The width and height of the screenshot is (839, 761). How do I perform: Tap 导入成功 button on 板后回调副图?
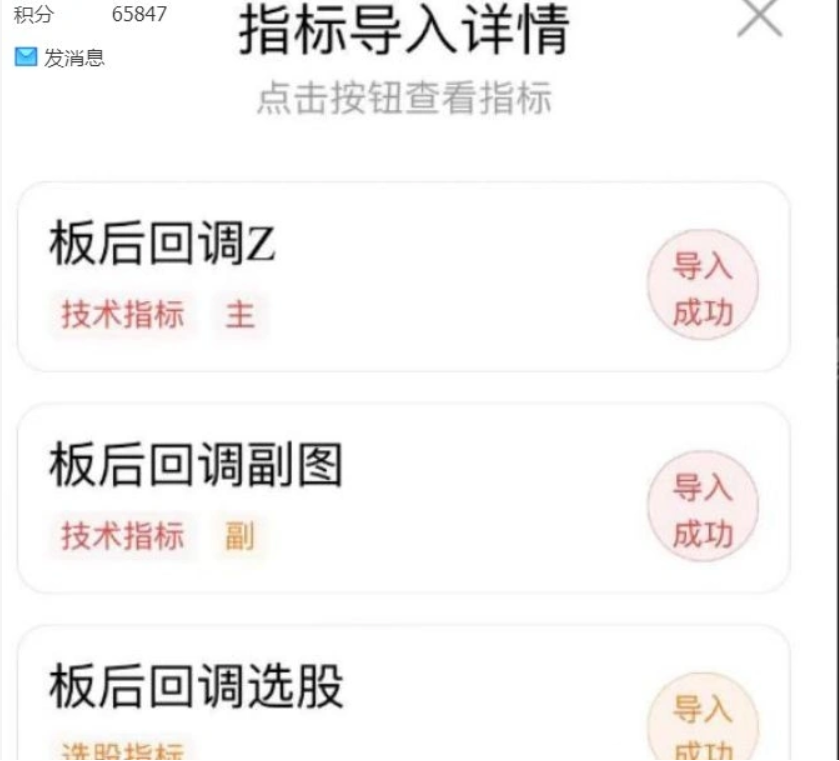pyautogui.click(x=702, y=510)
